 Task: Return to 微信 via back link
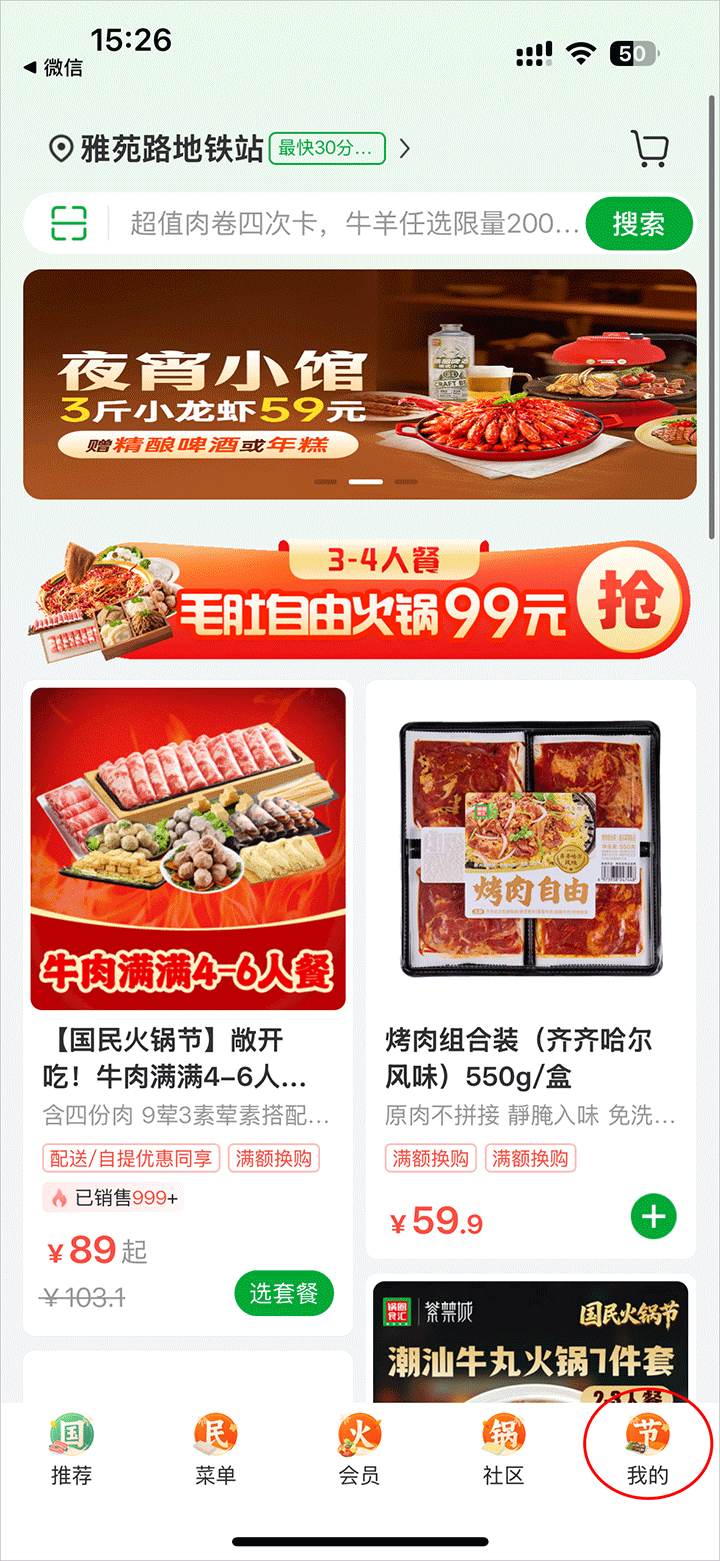point(54,68)
